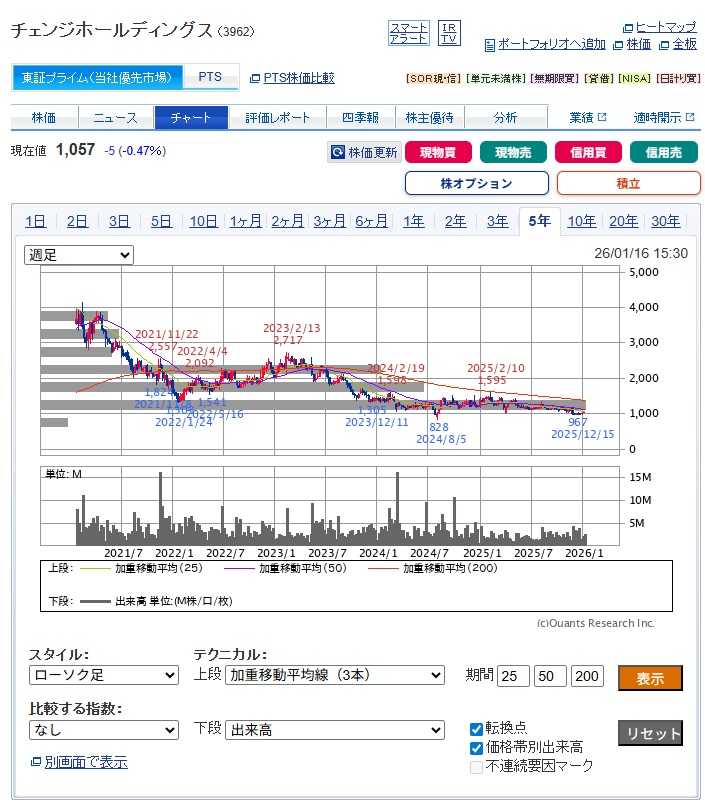705x801 pixels.
Task: Open the ヒートマップ link
Action: 659,27
